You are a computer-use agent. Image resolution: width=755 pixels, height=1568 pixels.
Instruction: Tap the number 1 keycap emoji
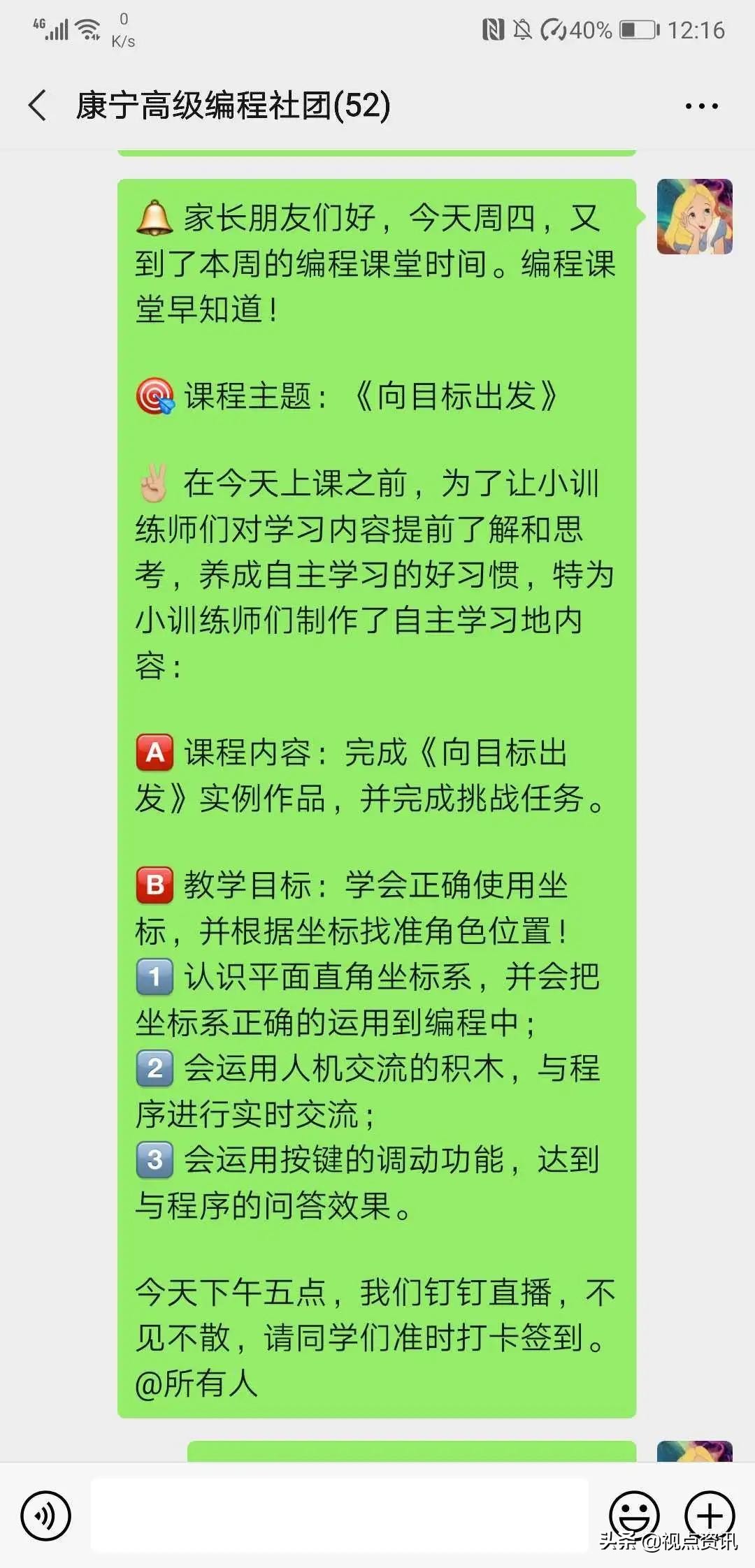(154, 975)
